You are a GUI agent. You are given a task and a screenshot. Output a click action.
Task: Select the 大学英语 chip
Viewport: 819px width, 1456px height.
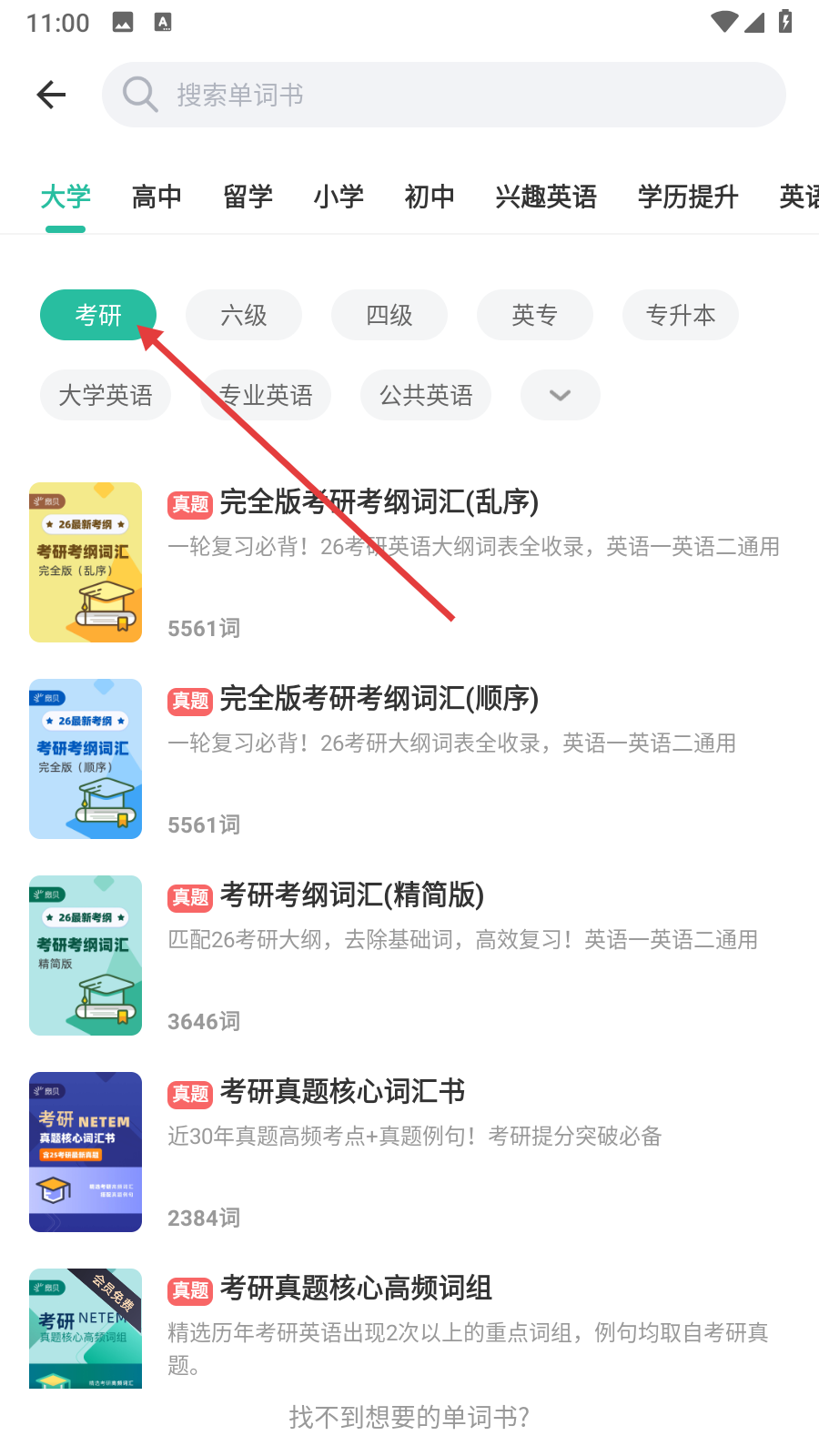(106, 395)
